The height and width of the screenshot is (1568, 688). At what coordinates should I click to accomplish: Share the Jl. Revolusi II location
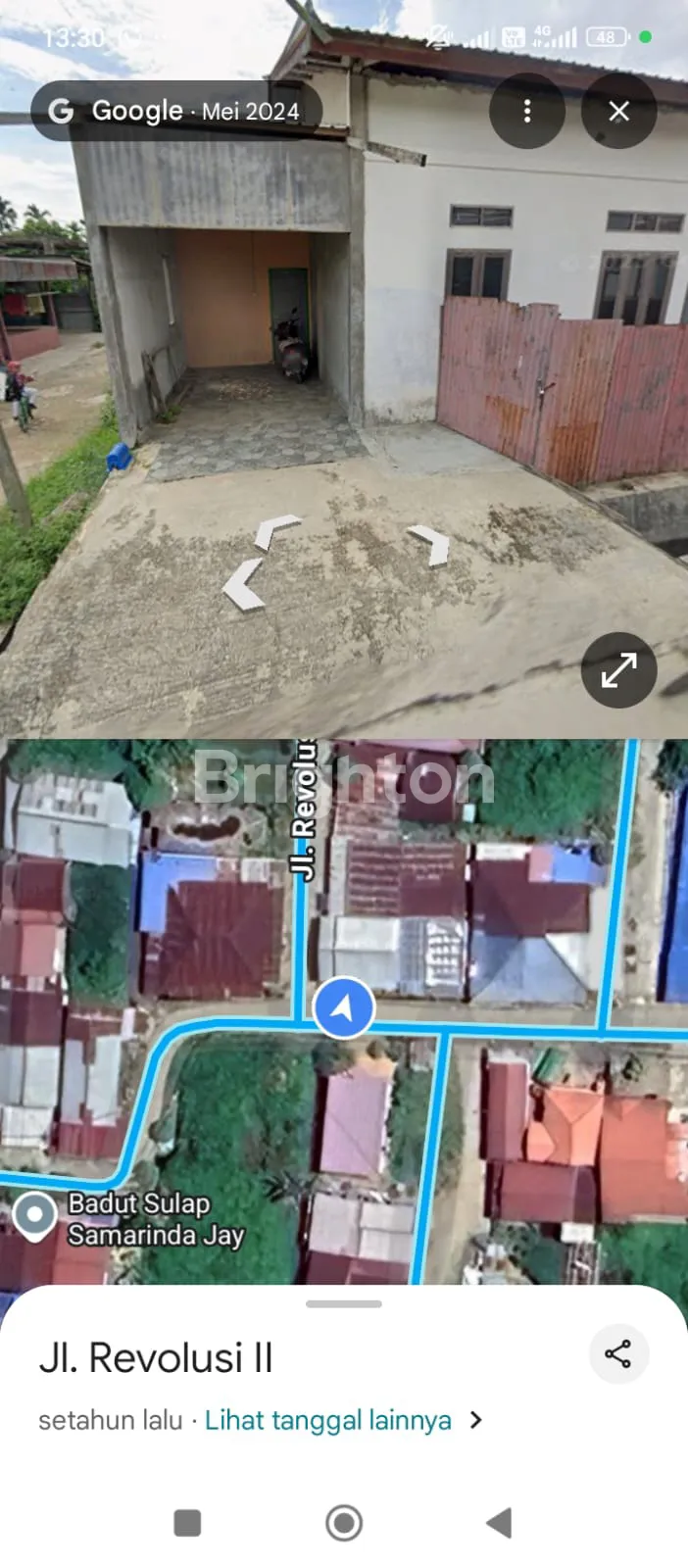(618, 1354)
